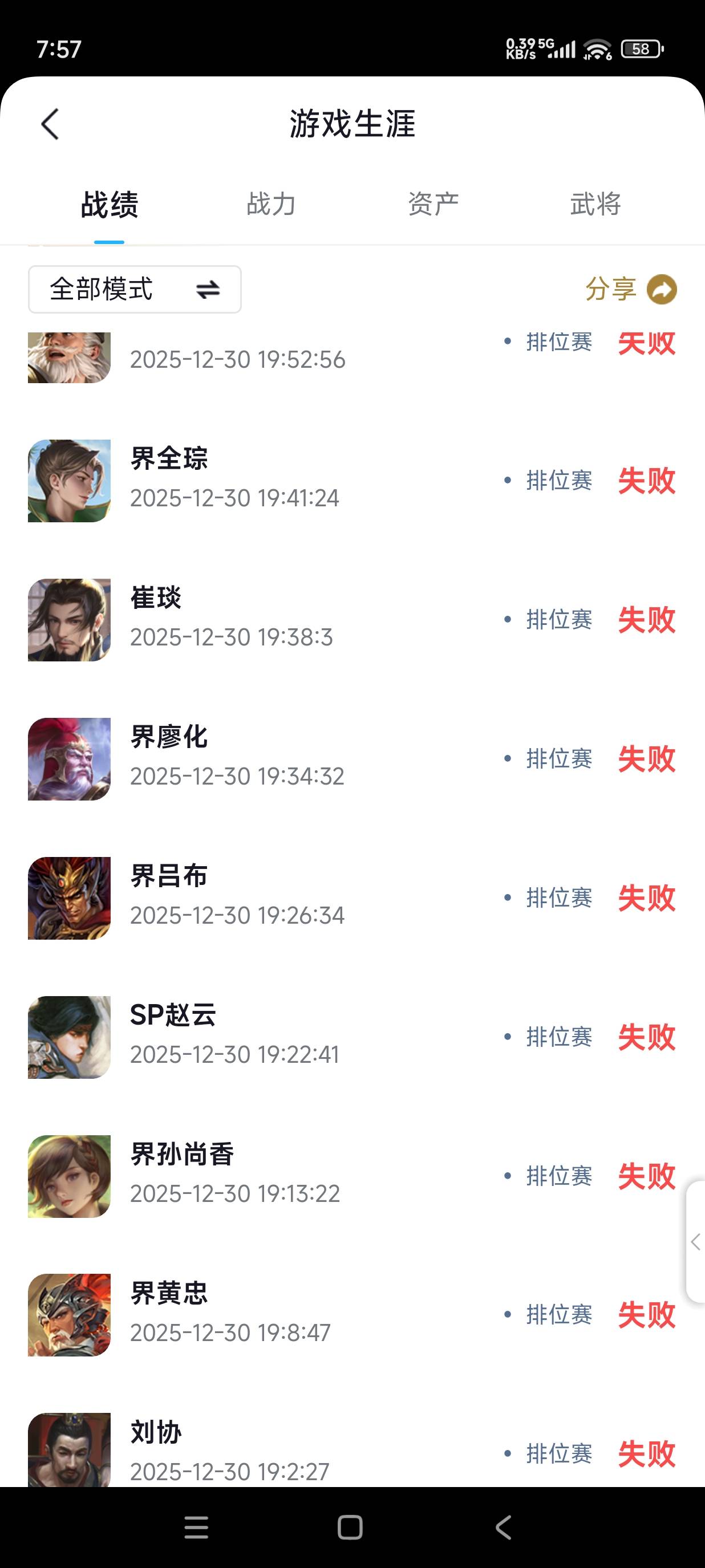Select the 战绩 tab

110,204
